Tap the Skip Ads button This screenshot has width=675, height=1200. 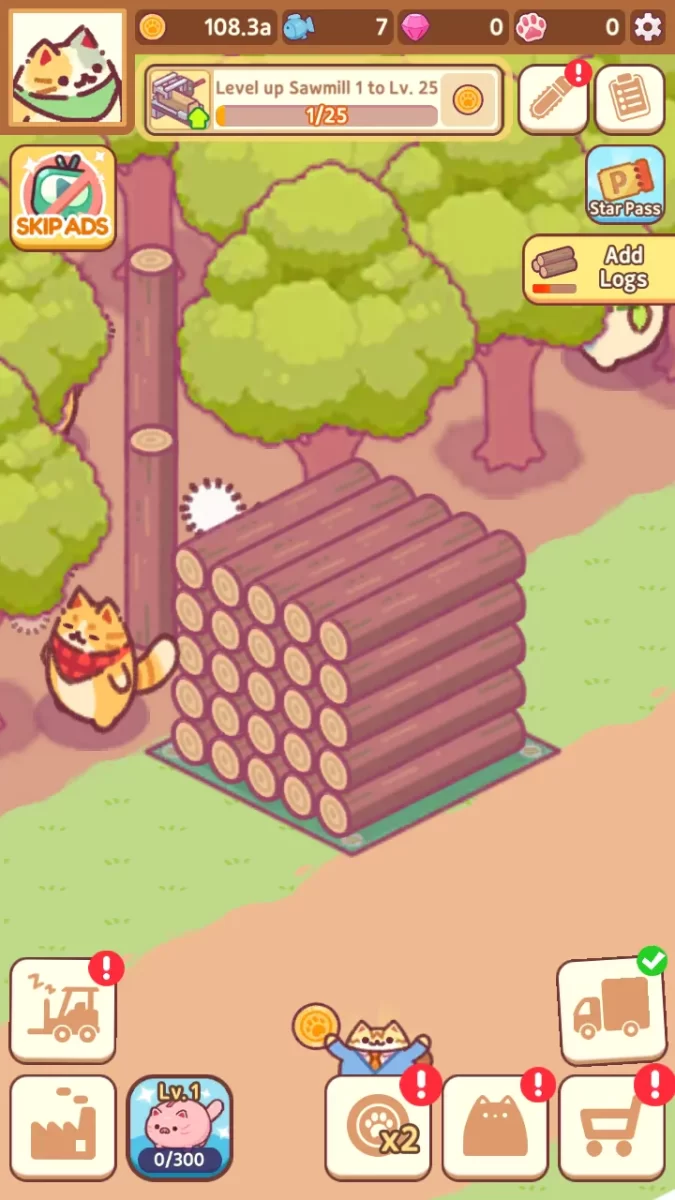(63, 197)
